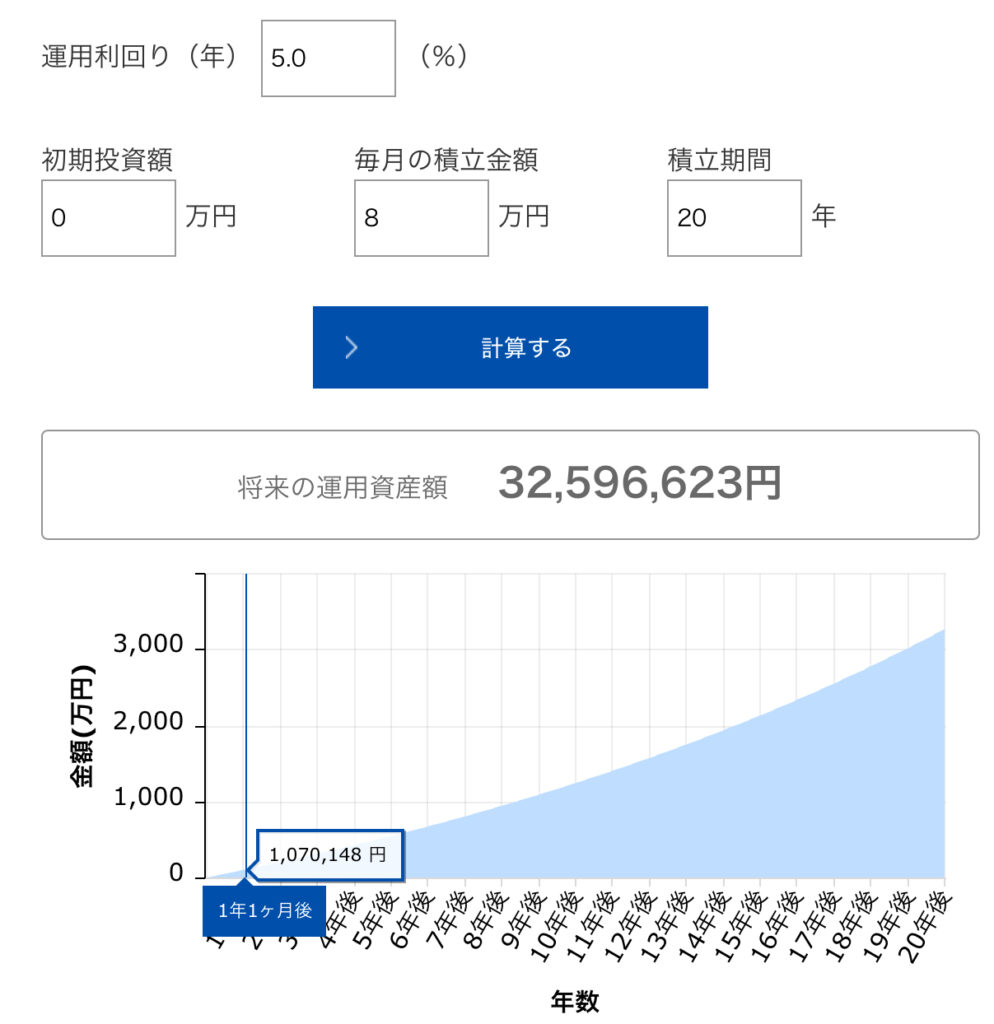994x1024 pixels.
Task: Select the 積立期間 years field
Action: click(x=734, y=218)
